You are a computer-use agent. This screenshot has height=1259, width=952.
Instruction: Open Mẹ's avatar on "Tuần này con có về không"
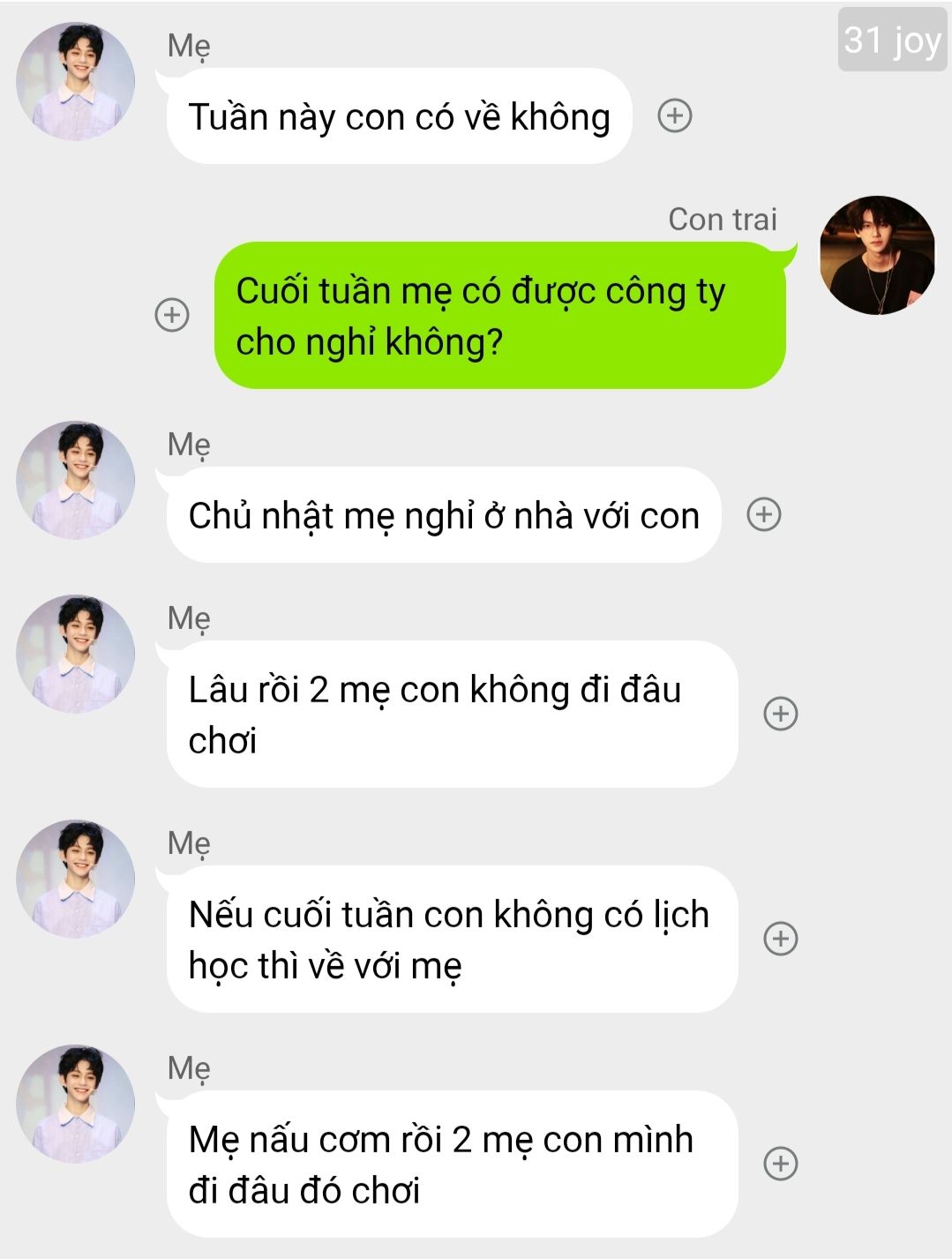click(76, 82)
